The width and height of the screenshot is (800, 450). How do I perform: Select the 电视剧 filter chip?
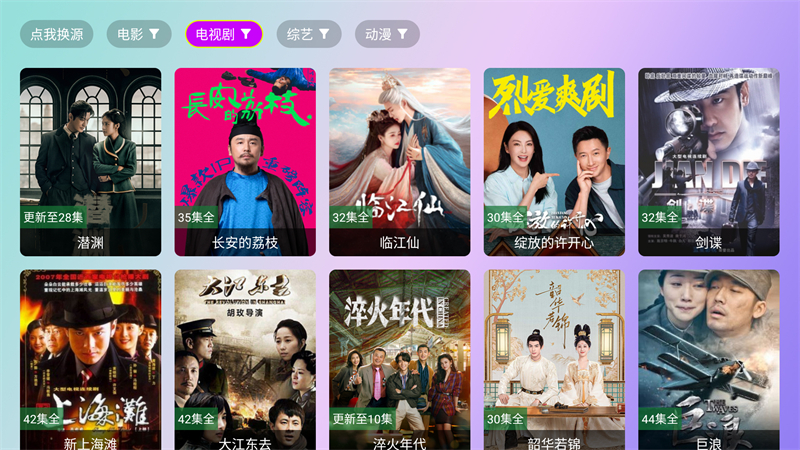point(224,34)
